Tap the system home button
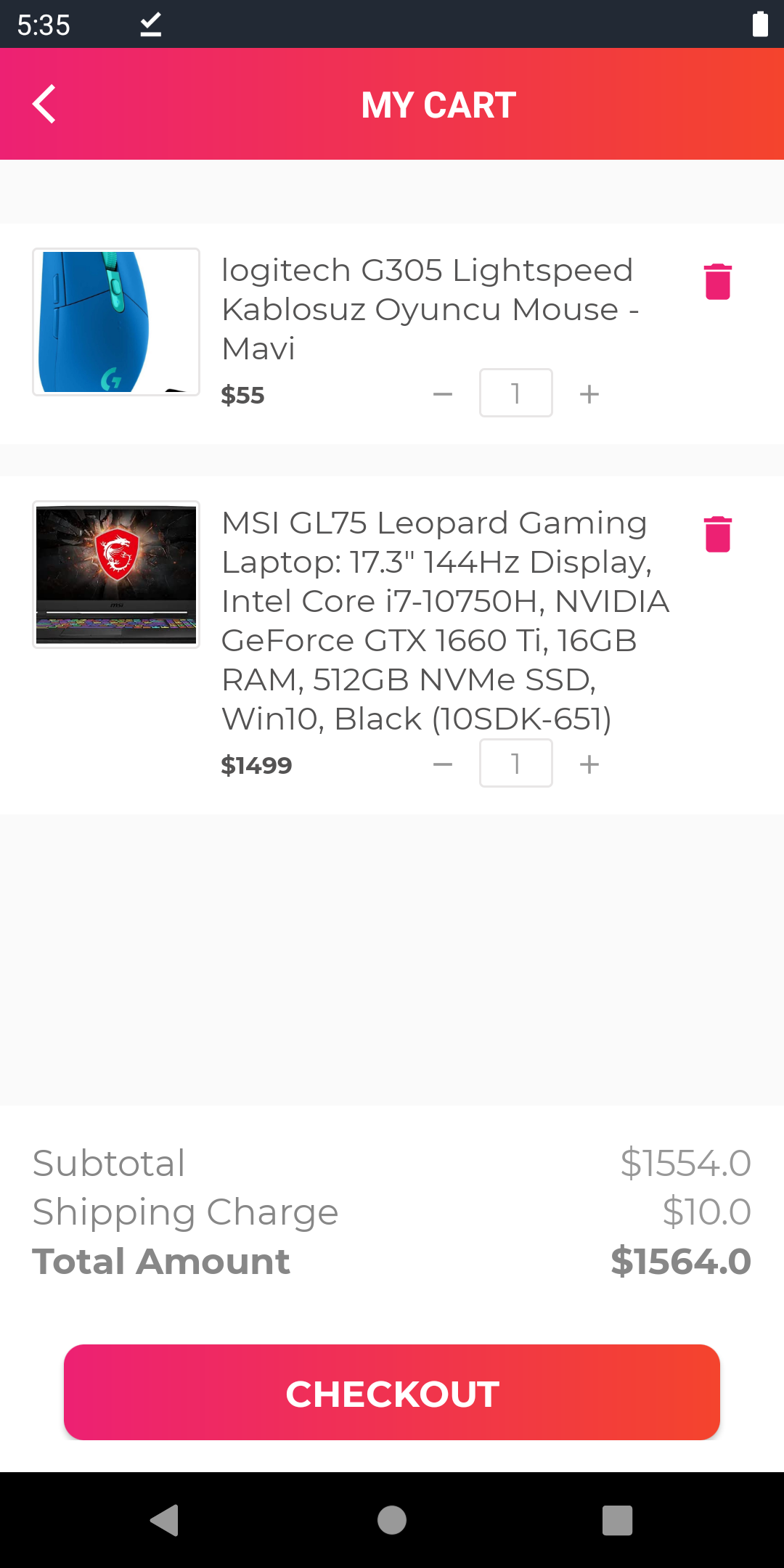The width and height of the screenshot is (784, 1568). pyautogui.click(x=392, y=1520)
